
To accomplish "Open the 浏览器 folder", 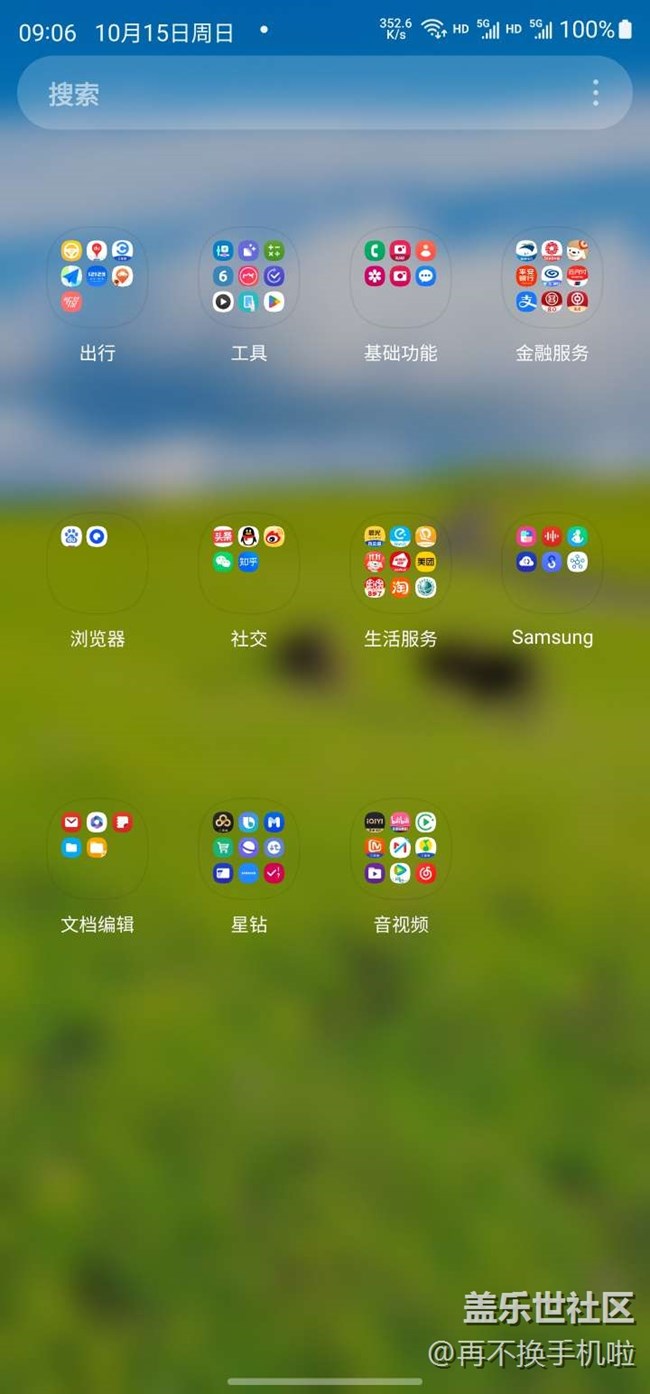I will coord(97,563).
